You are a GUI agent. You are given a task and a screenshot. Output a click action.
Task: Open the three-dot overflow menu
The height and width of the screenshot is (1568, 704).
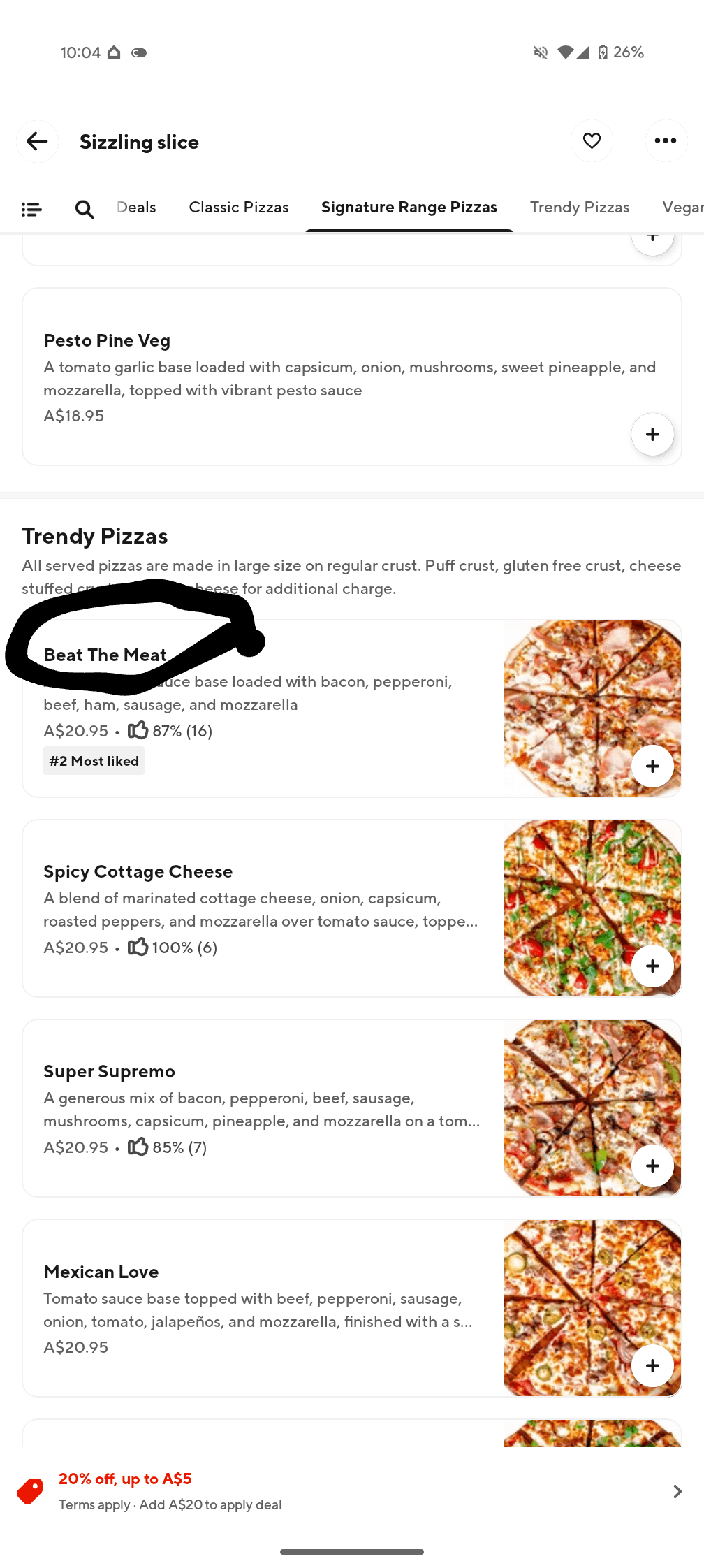point(666,141)
